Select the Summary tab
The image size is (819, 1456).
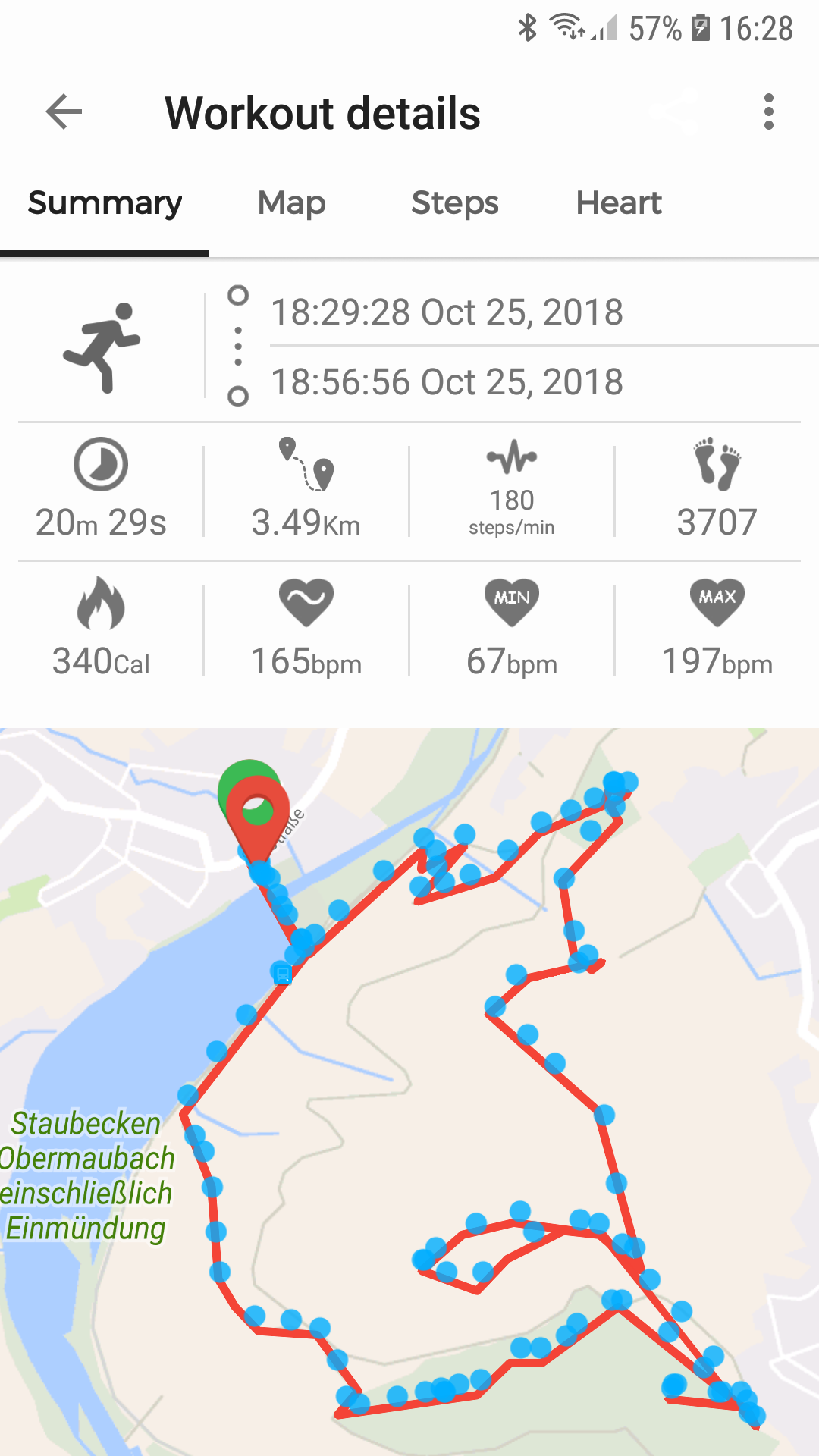105,203
